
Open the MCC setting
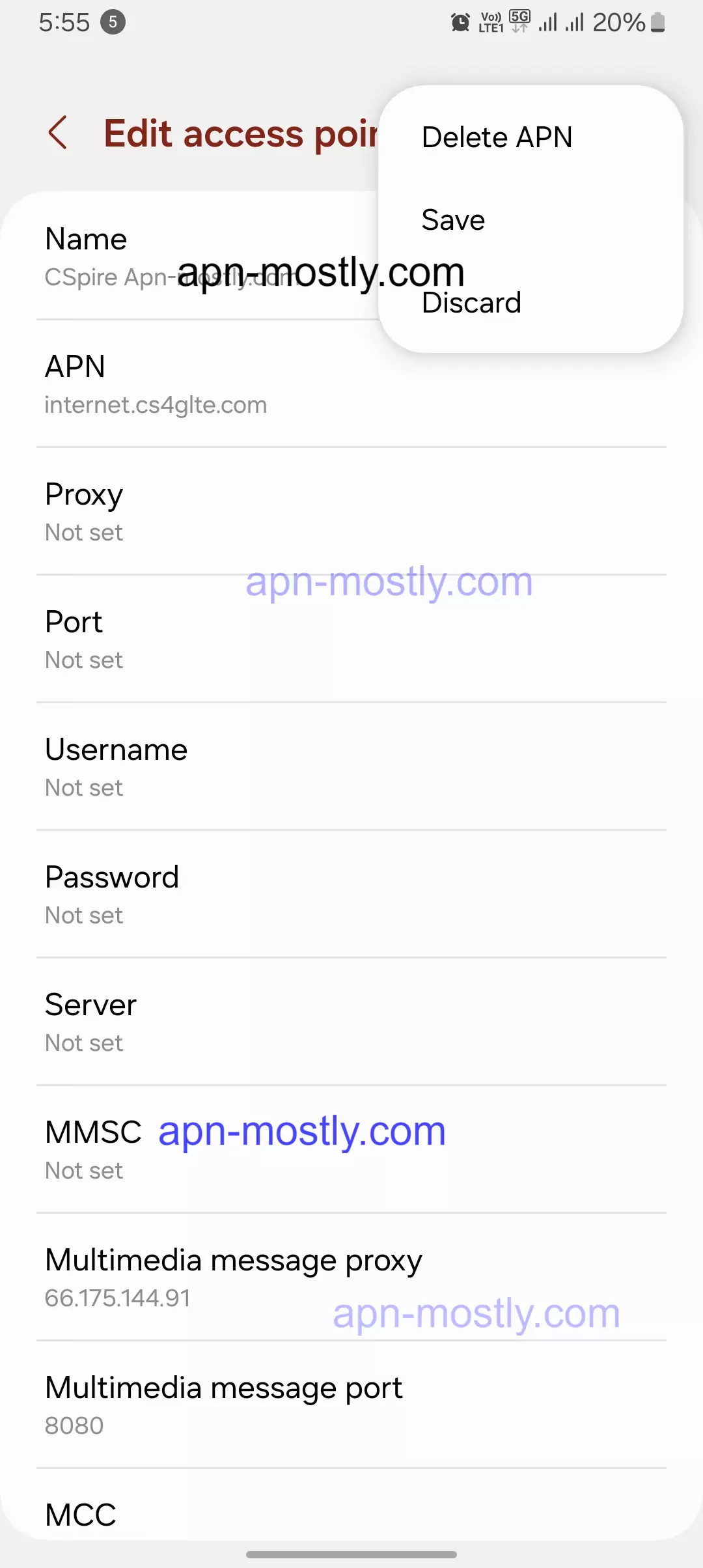click(x=351, y=1515)
